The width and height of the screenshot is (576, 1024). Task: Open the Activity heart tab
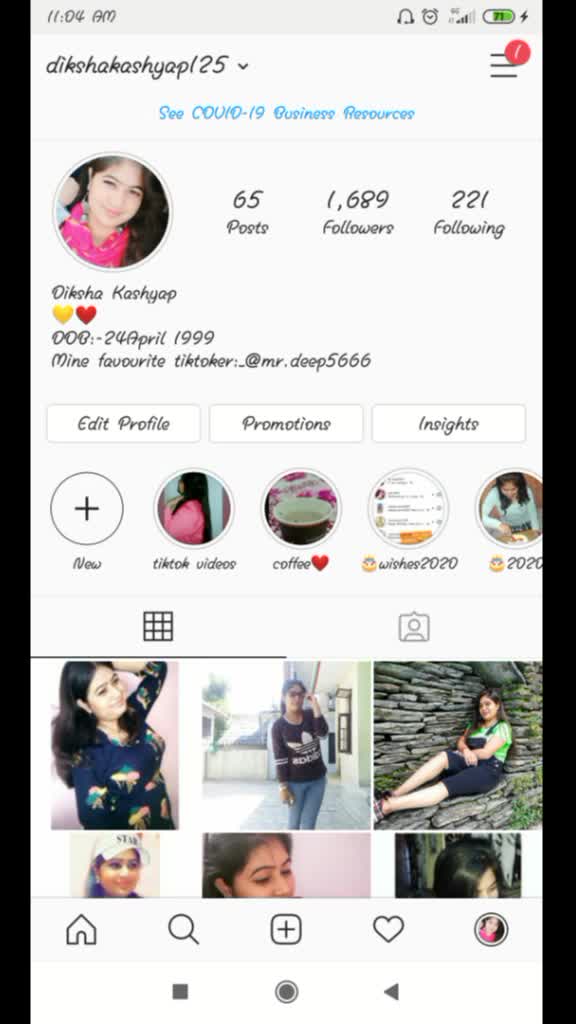point(389,929)
